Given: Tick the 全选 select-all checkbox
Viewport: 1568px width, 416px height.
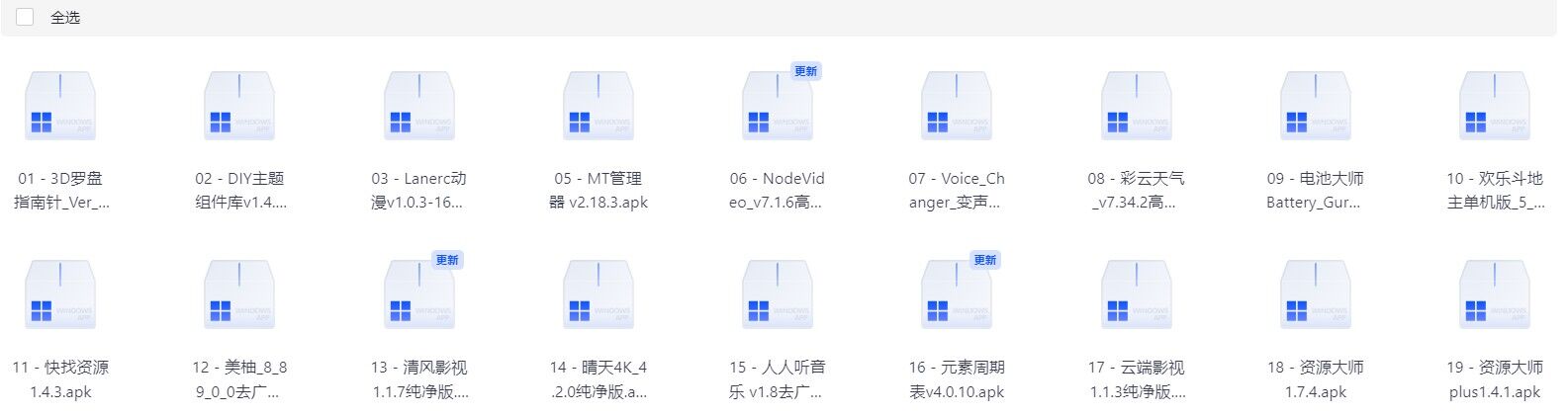Looking at the screenshot, I should coord(25,17).
